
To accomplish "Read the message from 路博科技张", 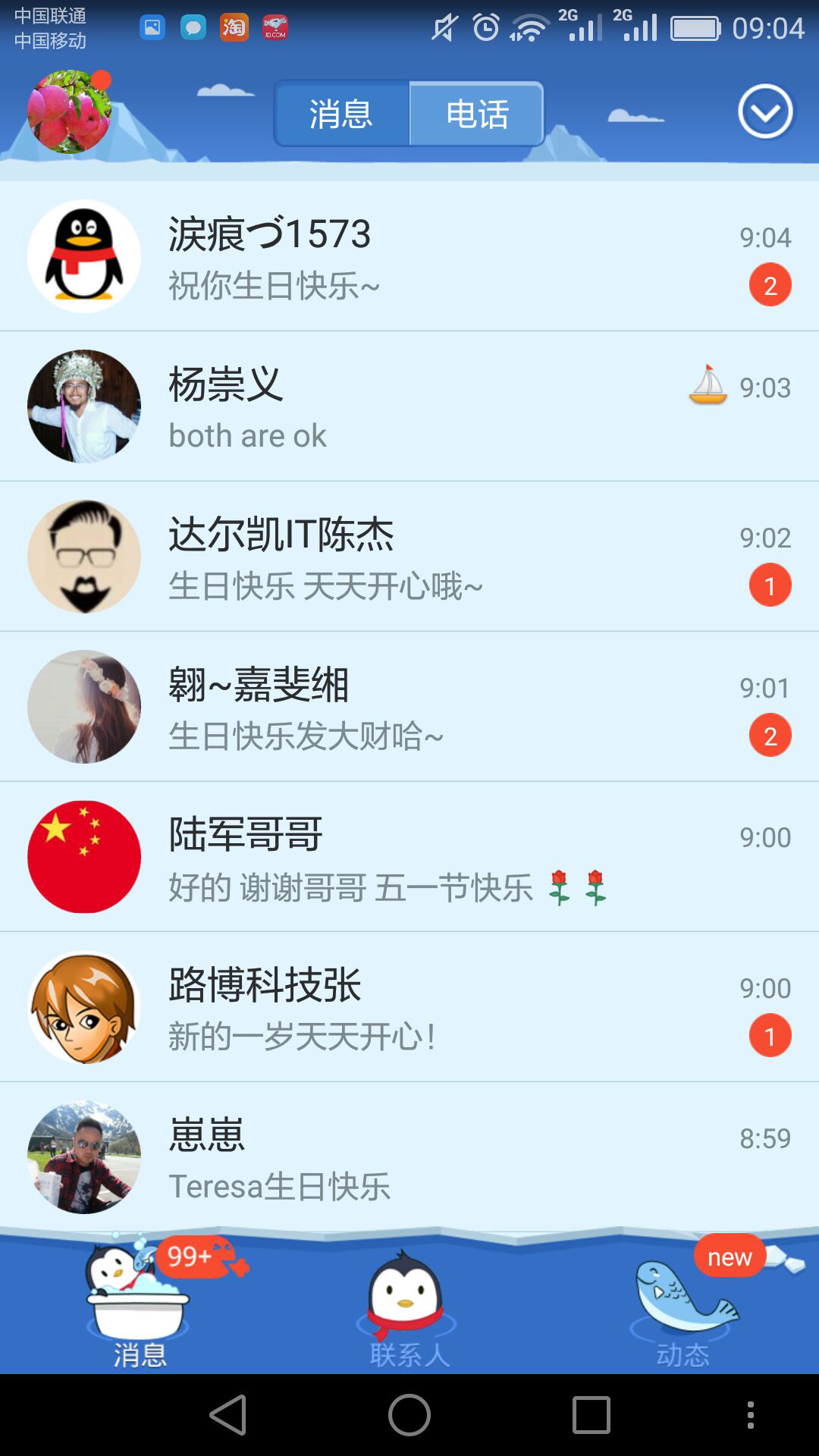I will point(409,1007).
